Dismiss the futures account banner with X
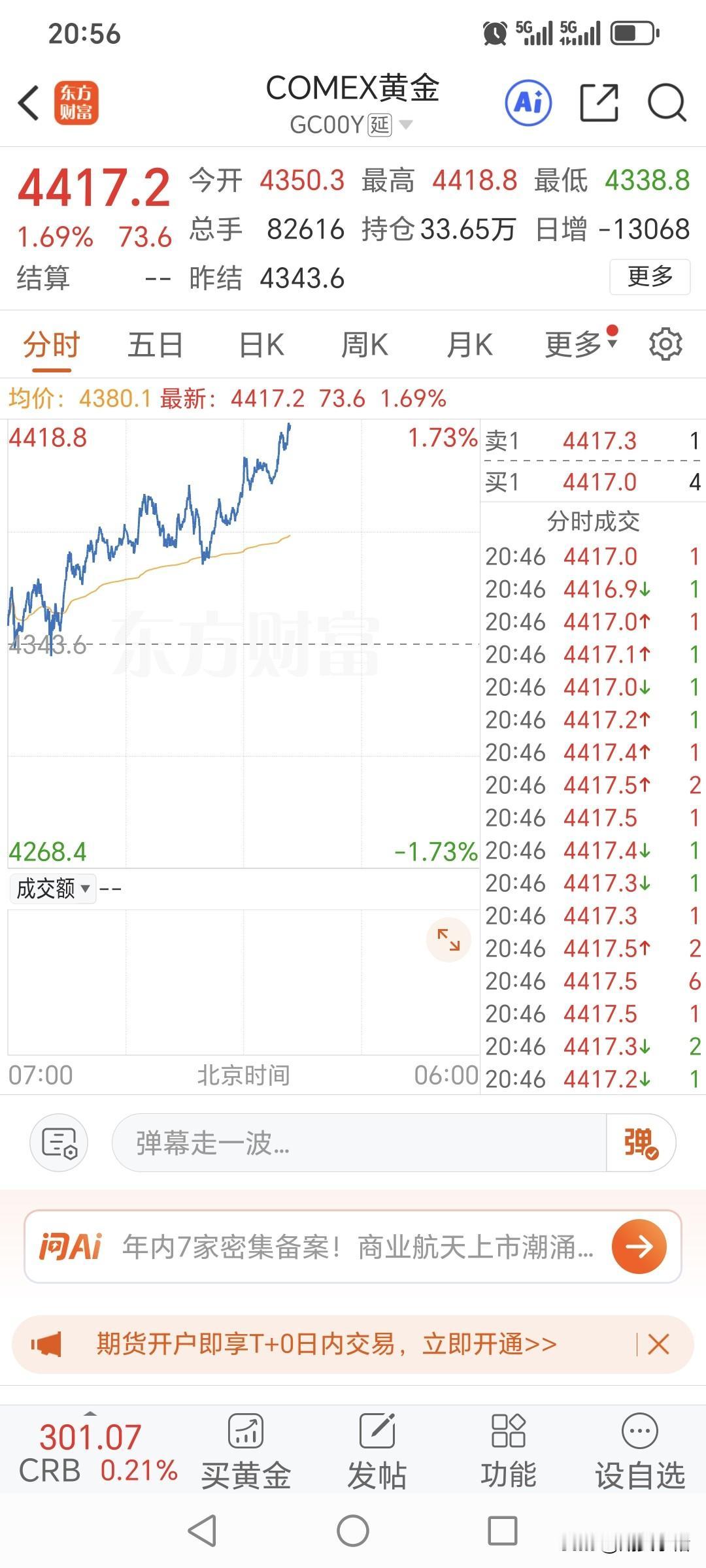The height and width of the screenshot is (1568, 706). [x=659, y=1344]
